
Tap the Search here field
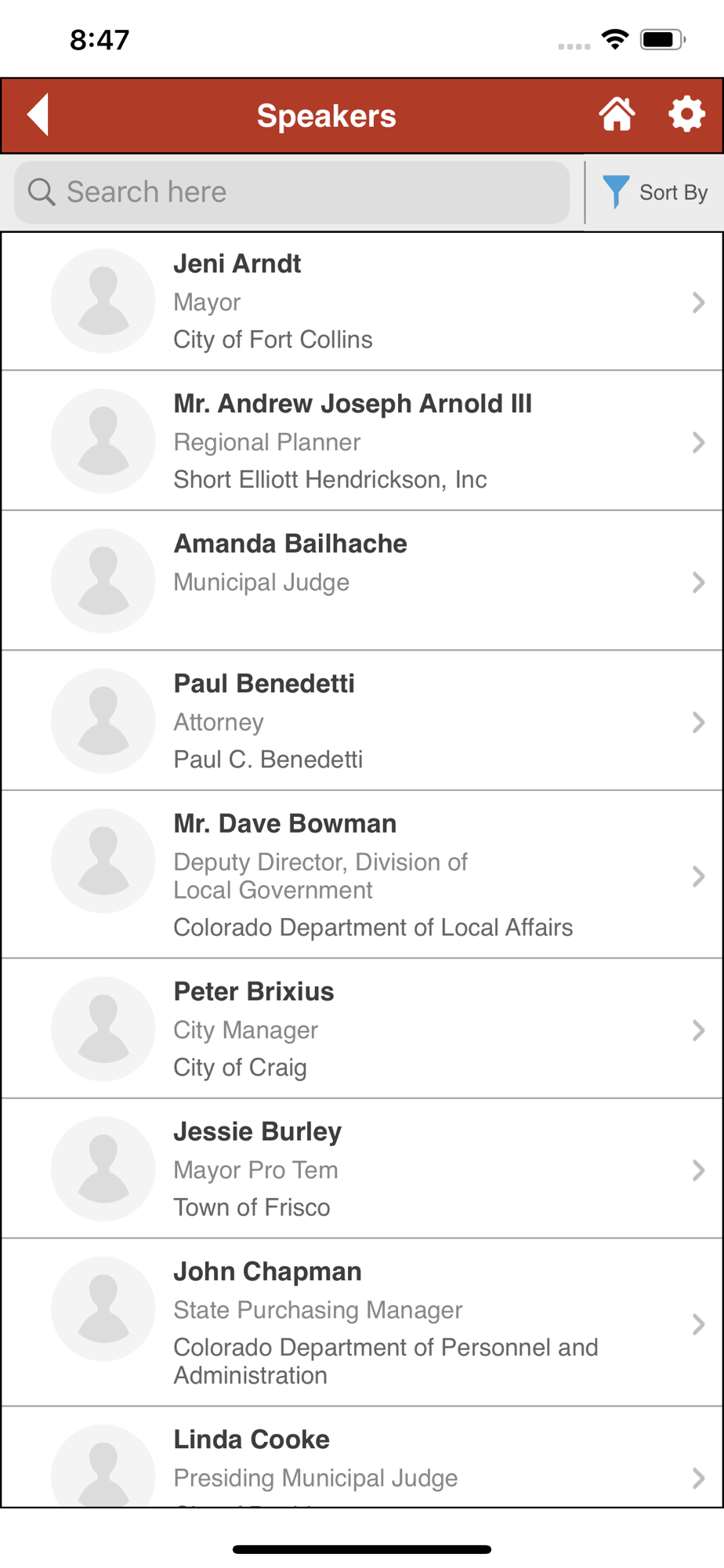tap(291, 192)
